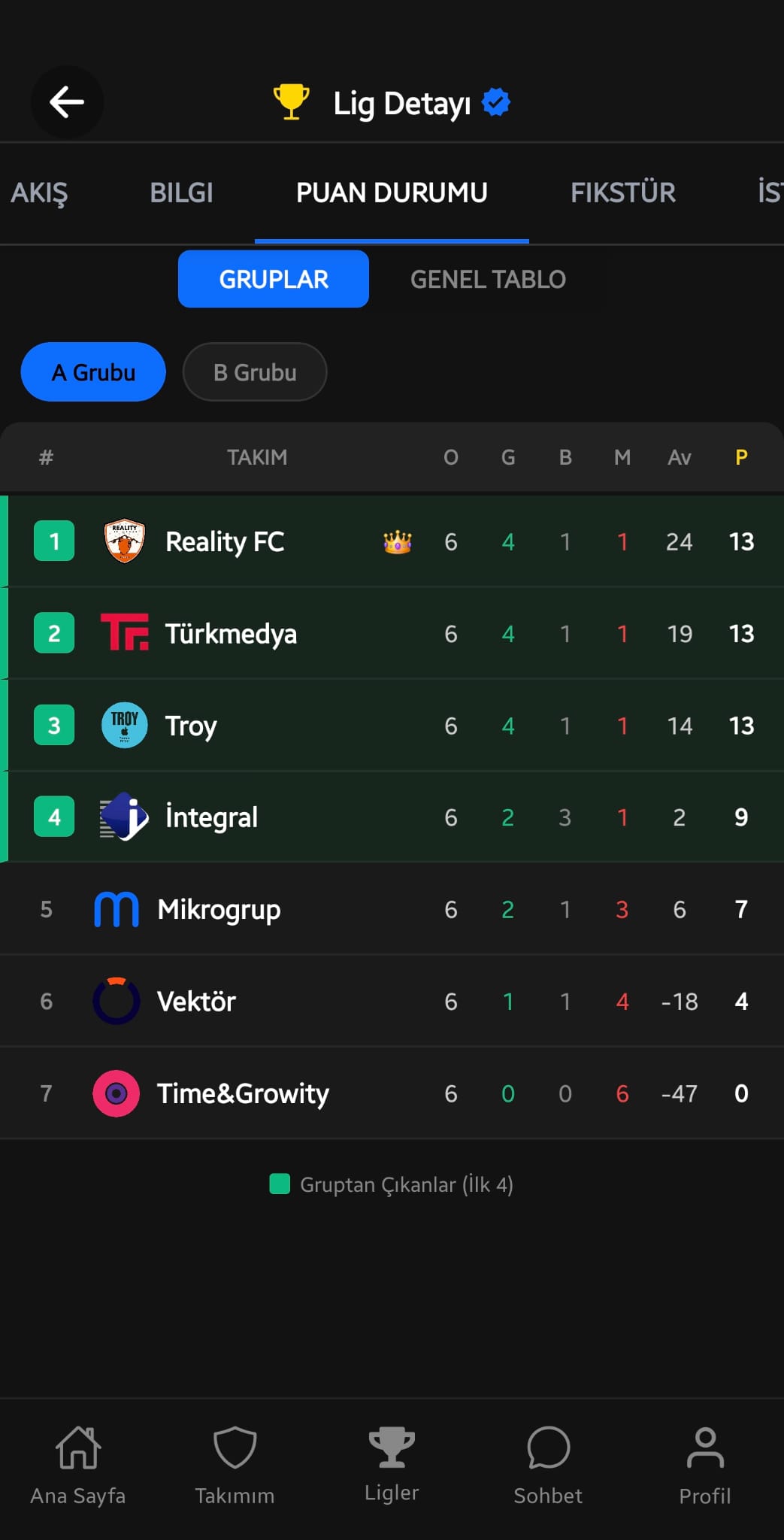Select the GENEL TABLO view
The image size is (784, 1540).
coord(488,280)
